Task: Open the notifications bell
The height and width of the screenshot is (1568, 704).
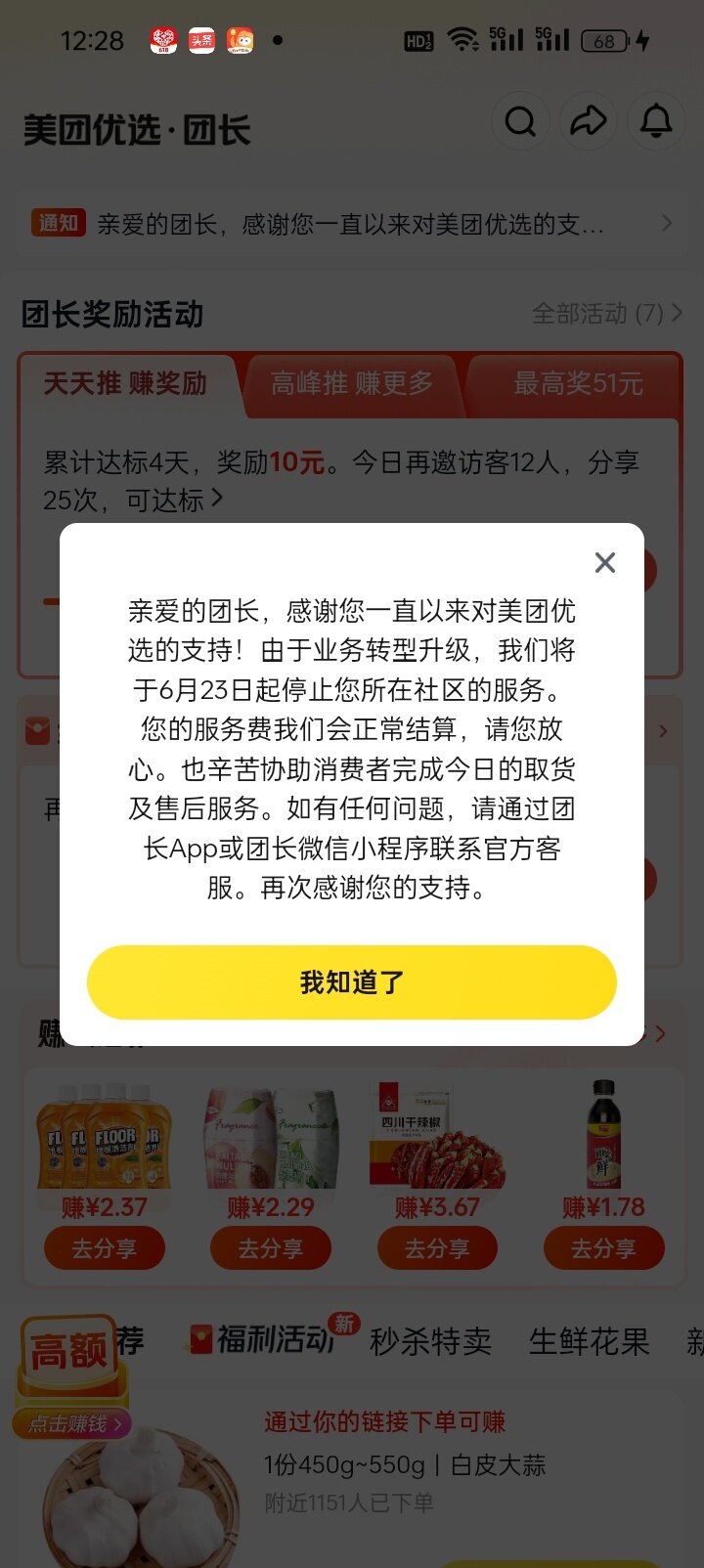Action: coord(655,122)
